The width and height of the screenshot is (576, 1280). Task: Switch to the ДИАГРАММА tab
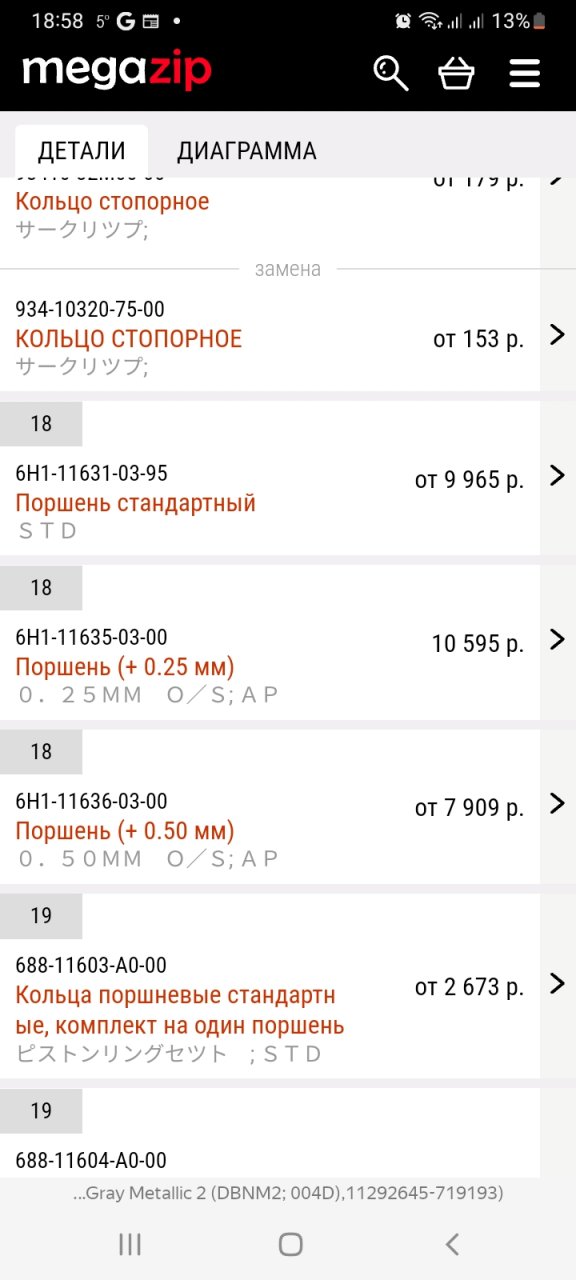click(x=247, y=151)
